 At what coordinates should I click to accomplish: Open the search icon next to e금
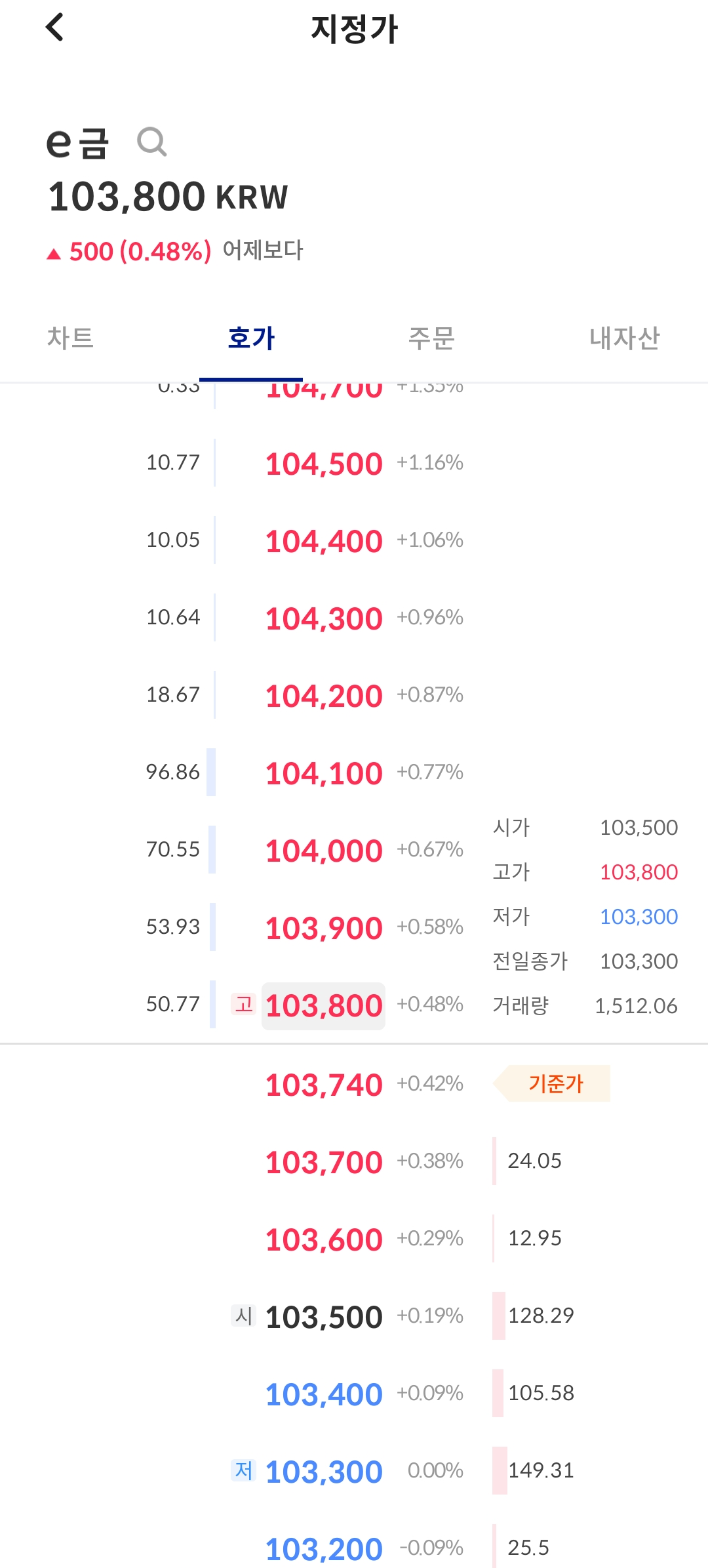(x=152, y=142)
